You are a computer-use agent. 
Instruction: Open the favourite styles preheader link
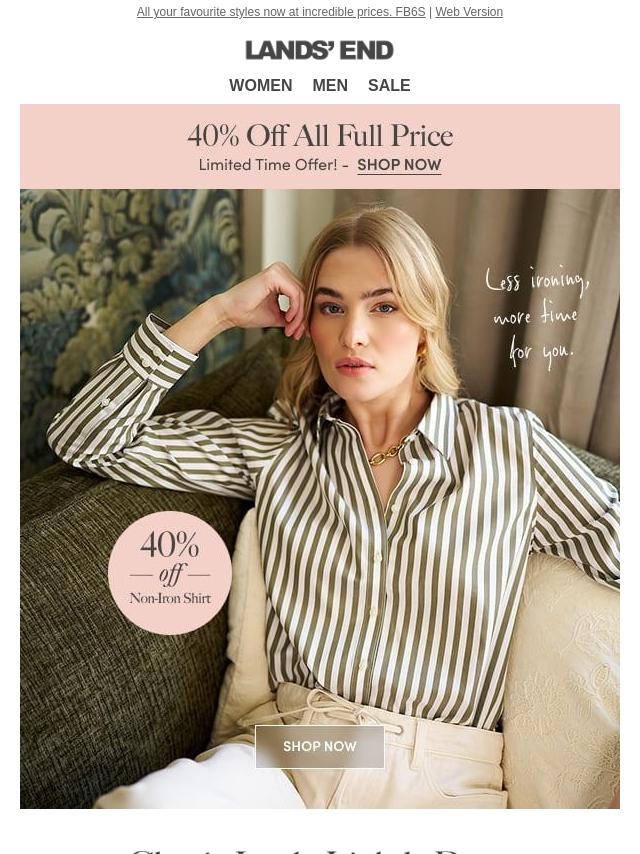click(281, 11)
